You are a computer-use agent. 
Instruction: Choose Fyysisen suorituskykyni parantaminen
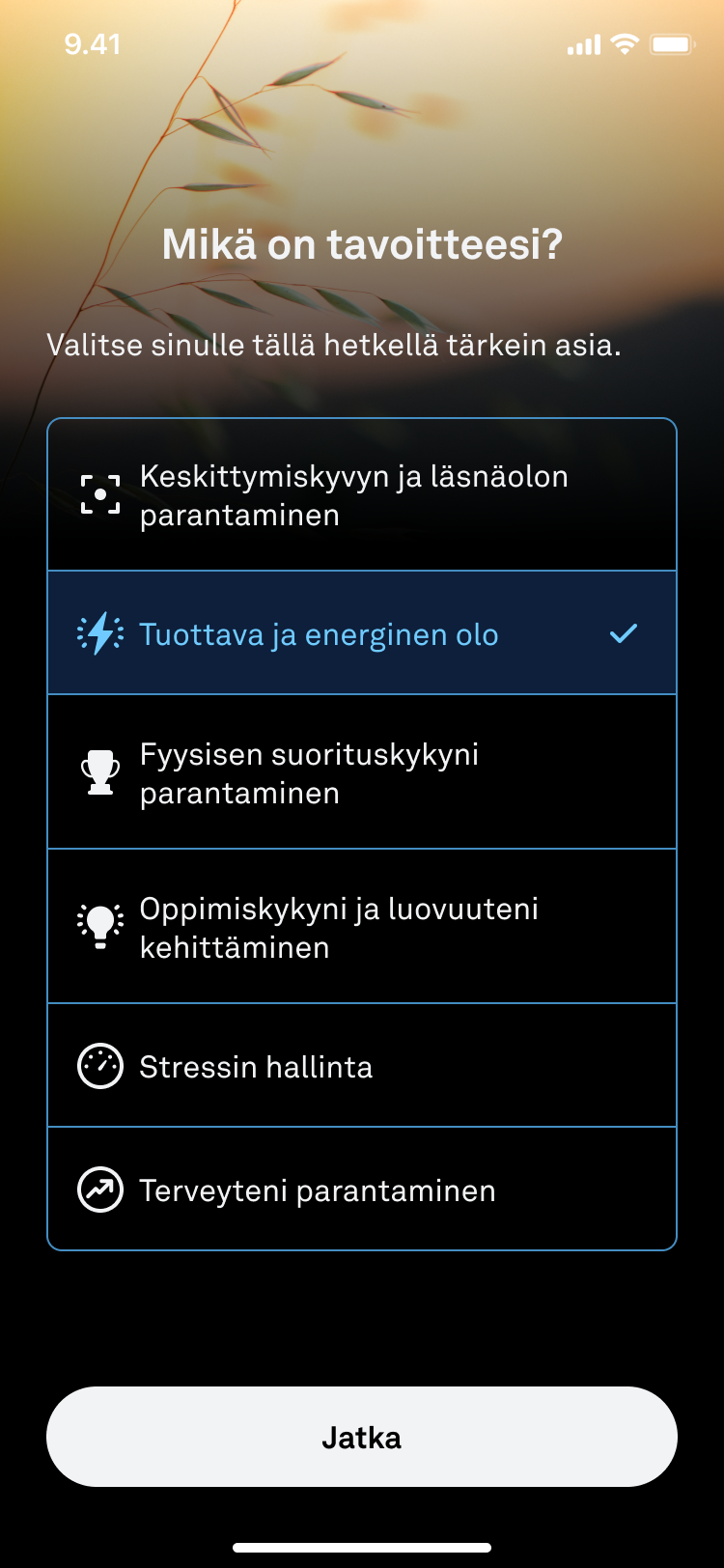click(361, 772)
